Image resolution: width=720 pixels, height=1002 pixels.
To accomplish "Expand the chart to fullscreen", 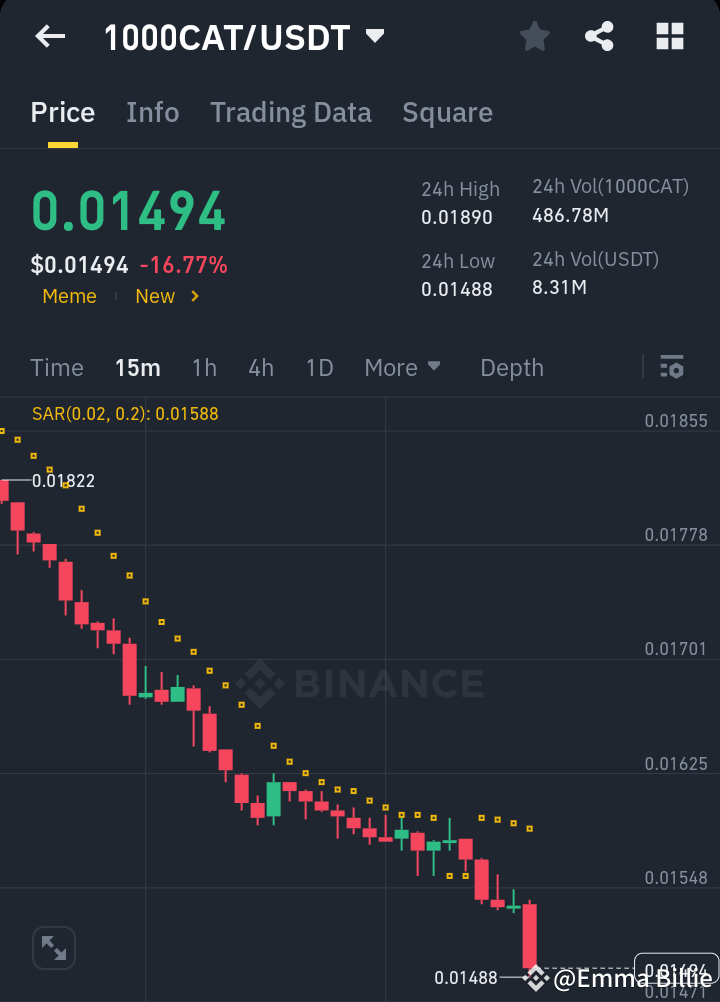I will point(53,948).
